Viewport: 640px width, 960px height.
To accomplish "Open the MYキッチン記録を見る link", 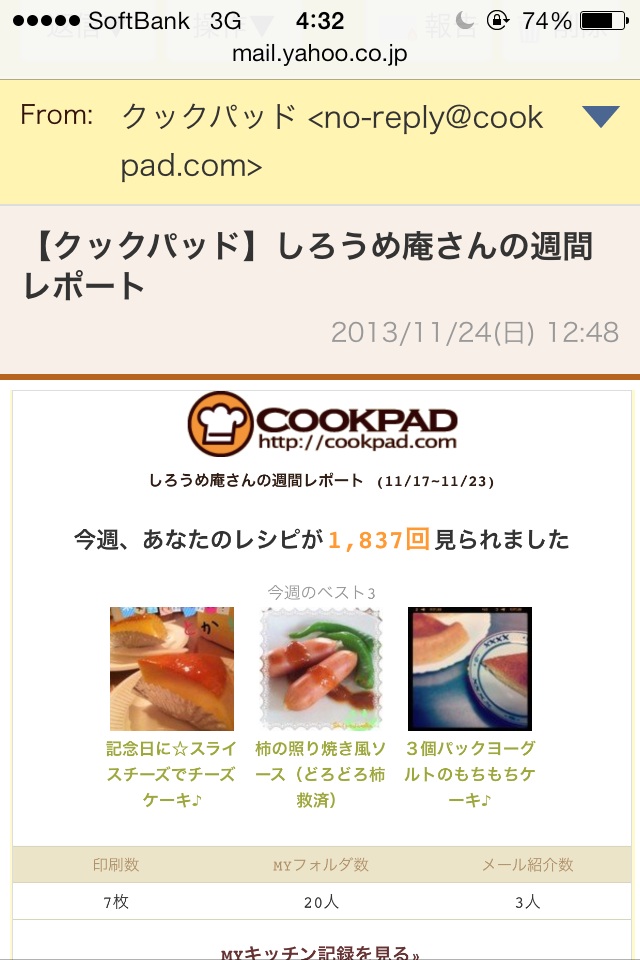I will point(320,953).
